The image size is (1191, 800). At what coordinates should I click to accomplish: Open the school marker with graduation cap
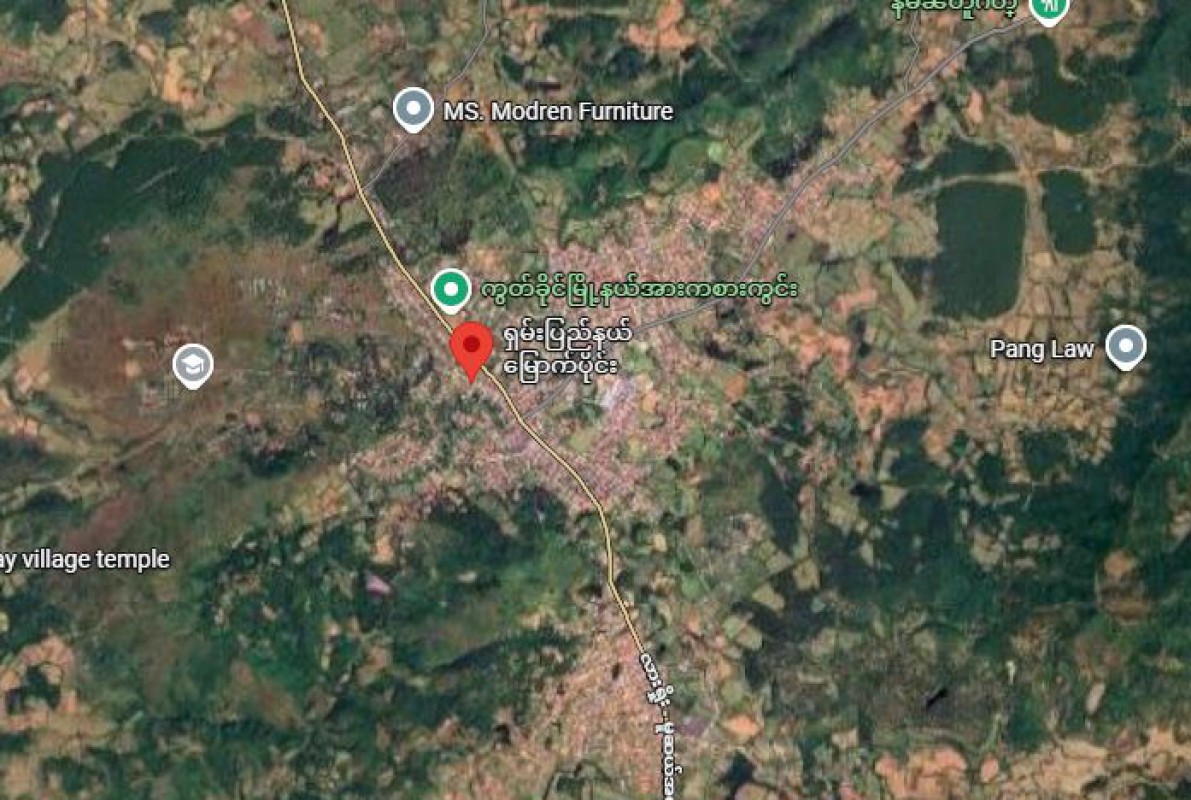193,366
